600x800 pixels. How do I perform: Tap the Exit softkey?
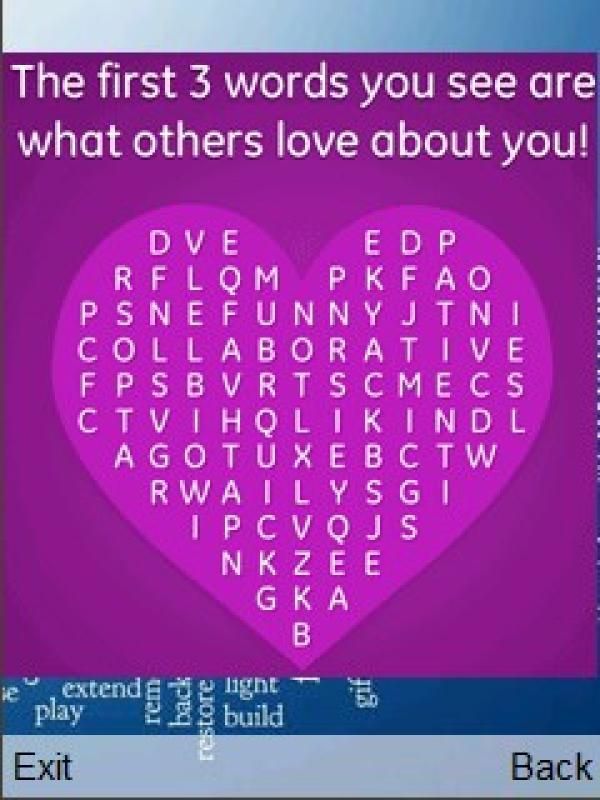pyautogui.click(x=43, y=767)
